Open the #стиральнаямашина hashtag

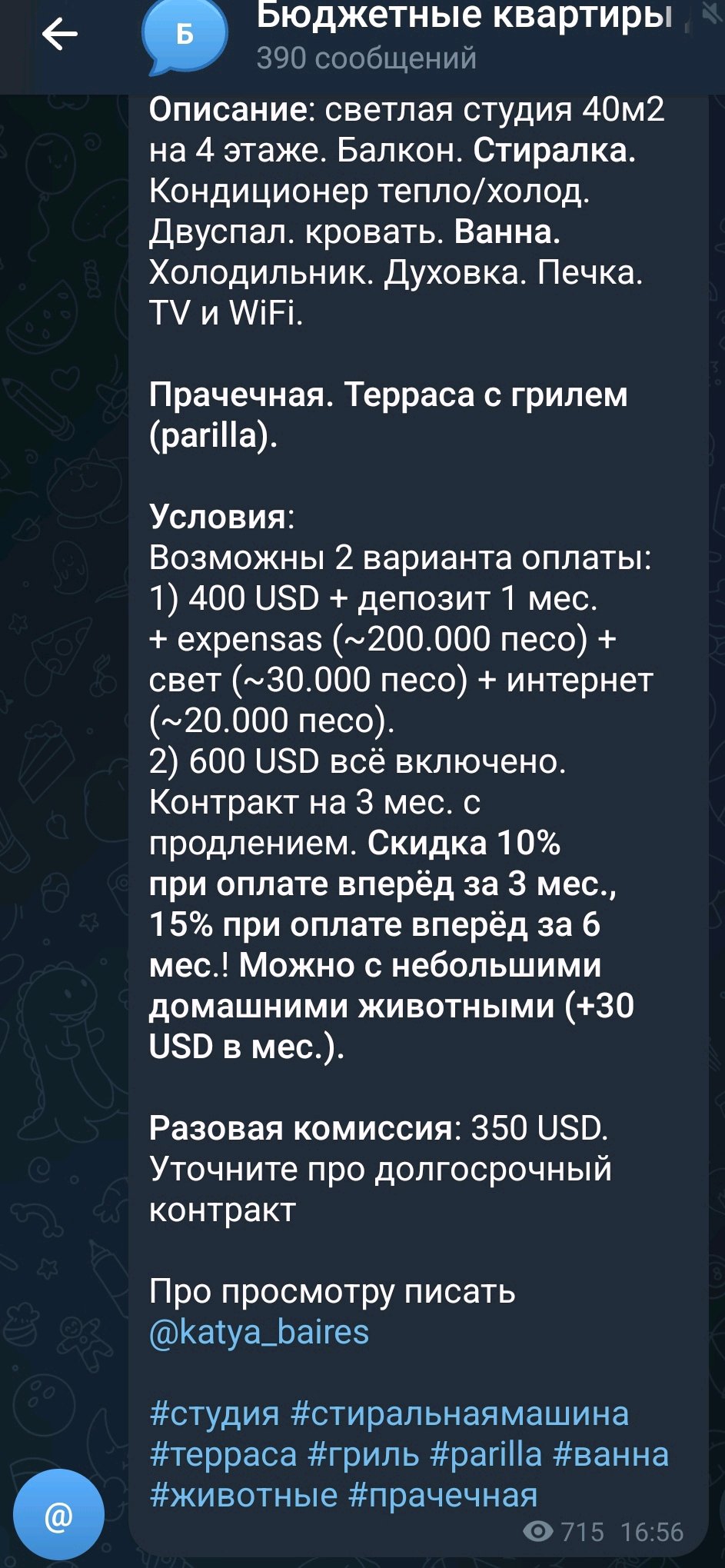tap(460, 1413)
